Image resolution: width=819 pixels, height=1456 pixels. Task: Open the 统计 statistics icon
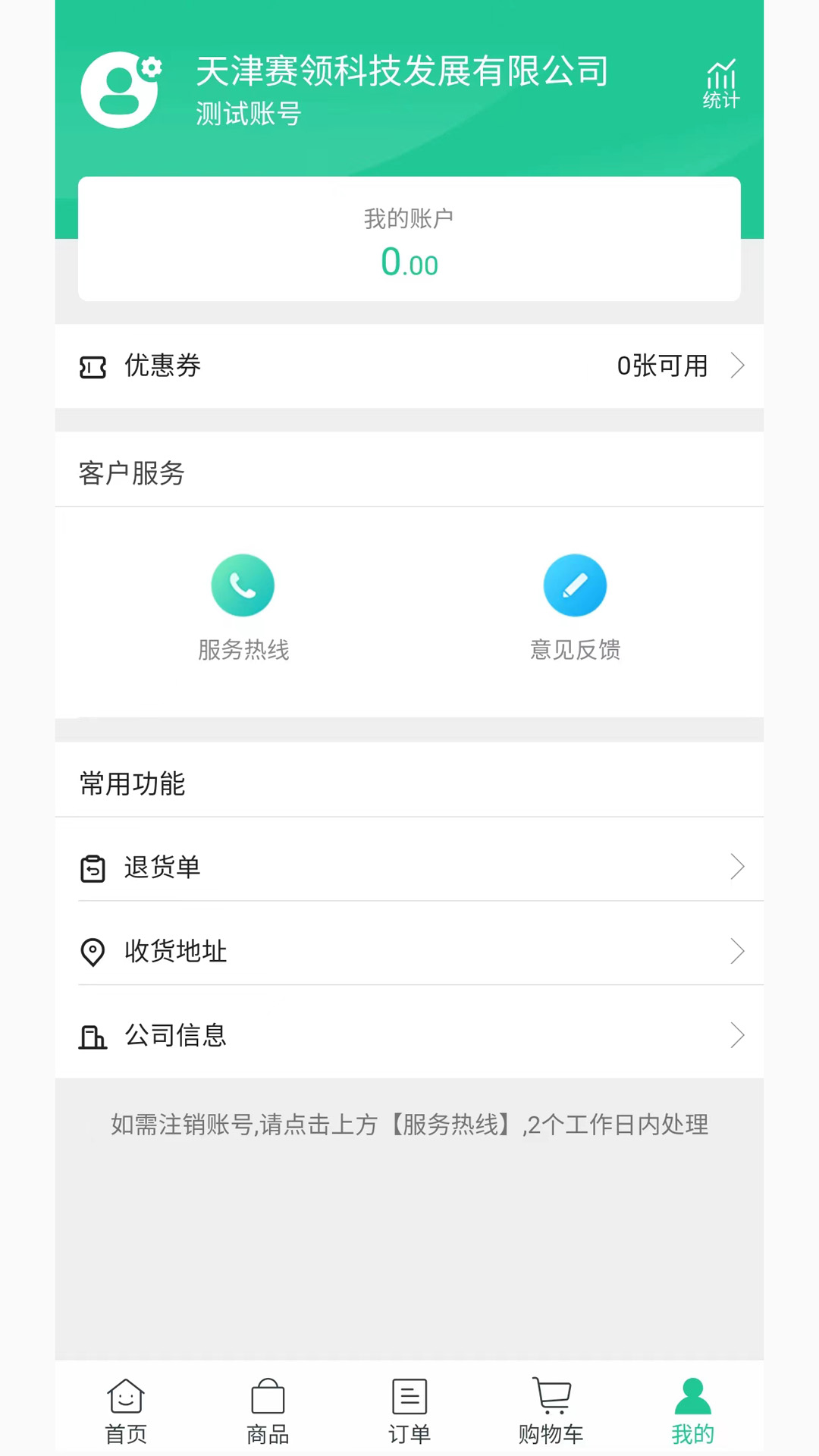pos(720,83)
